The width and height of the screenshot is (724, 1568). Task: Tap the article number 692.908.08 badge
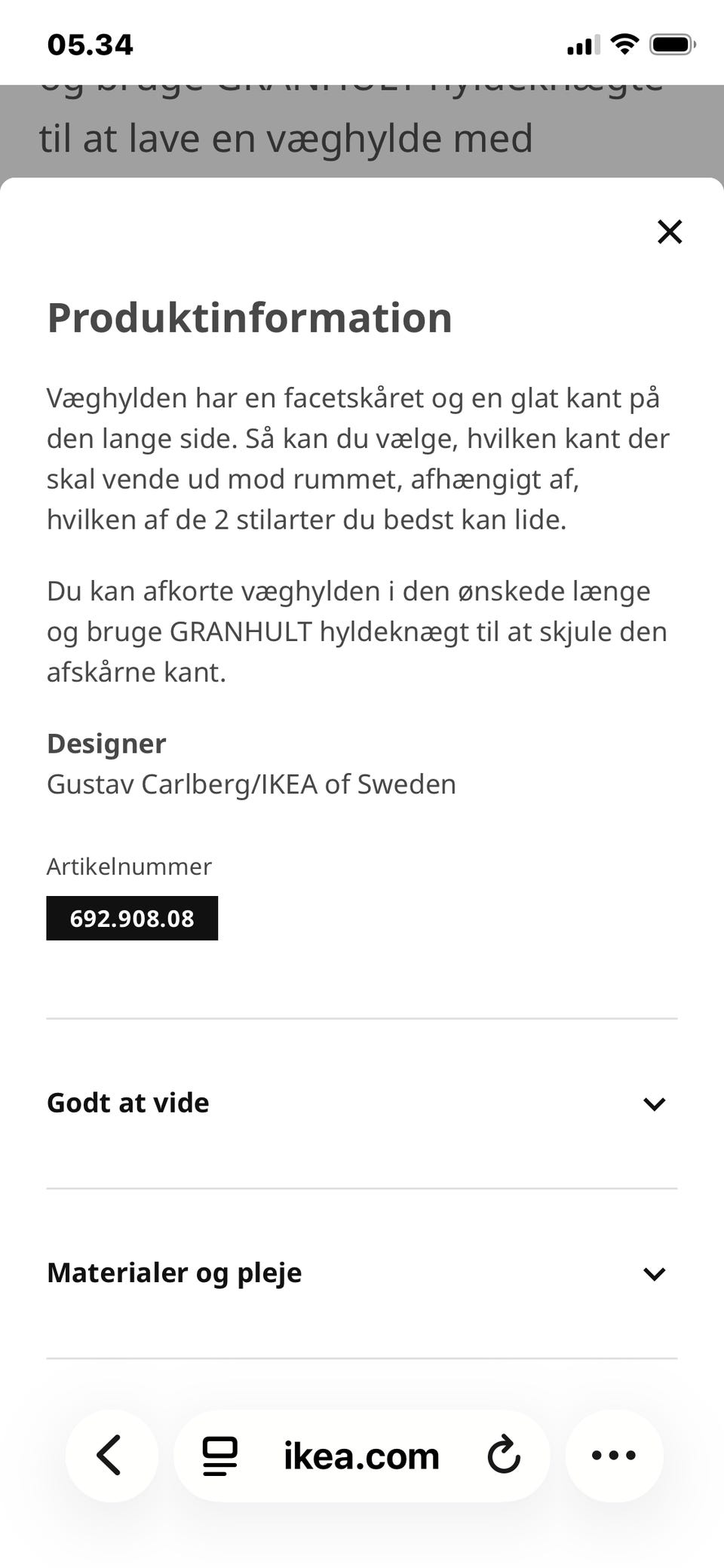(132, 918)
